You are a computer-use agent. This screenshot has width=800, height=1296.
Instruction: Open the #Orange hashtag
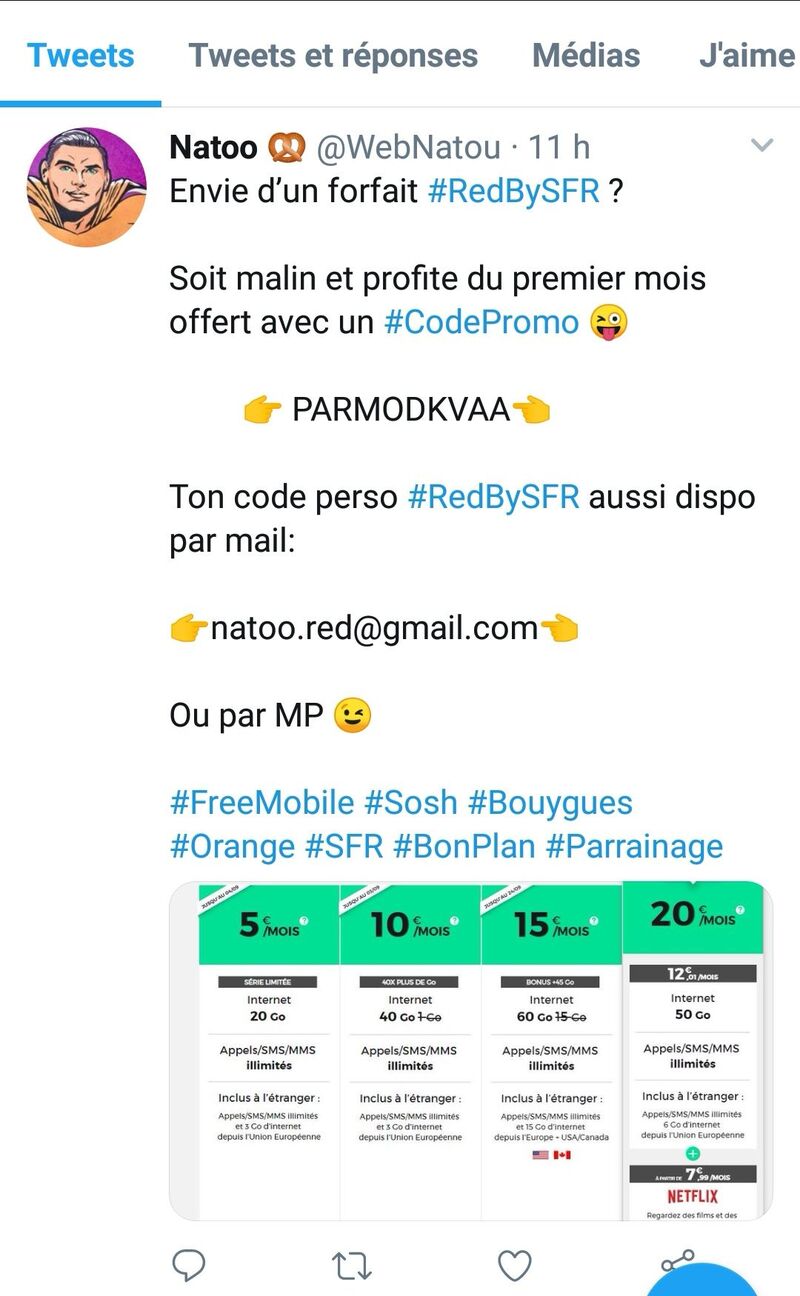point(232,846)
